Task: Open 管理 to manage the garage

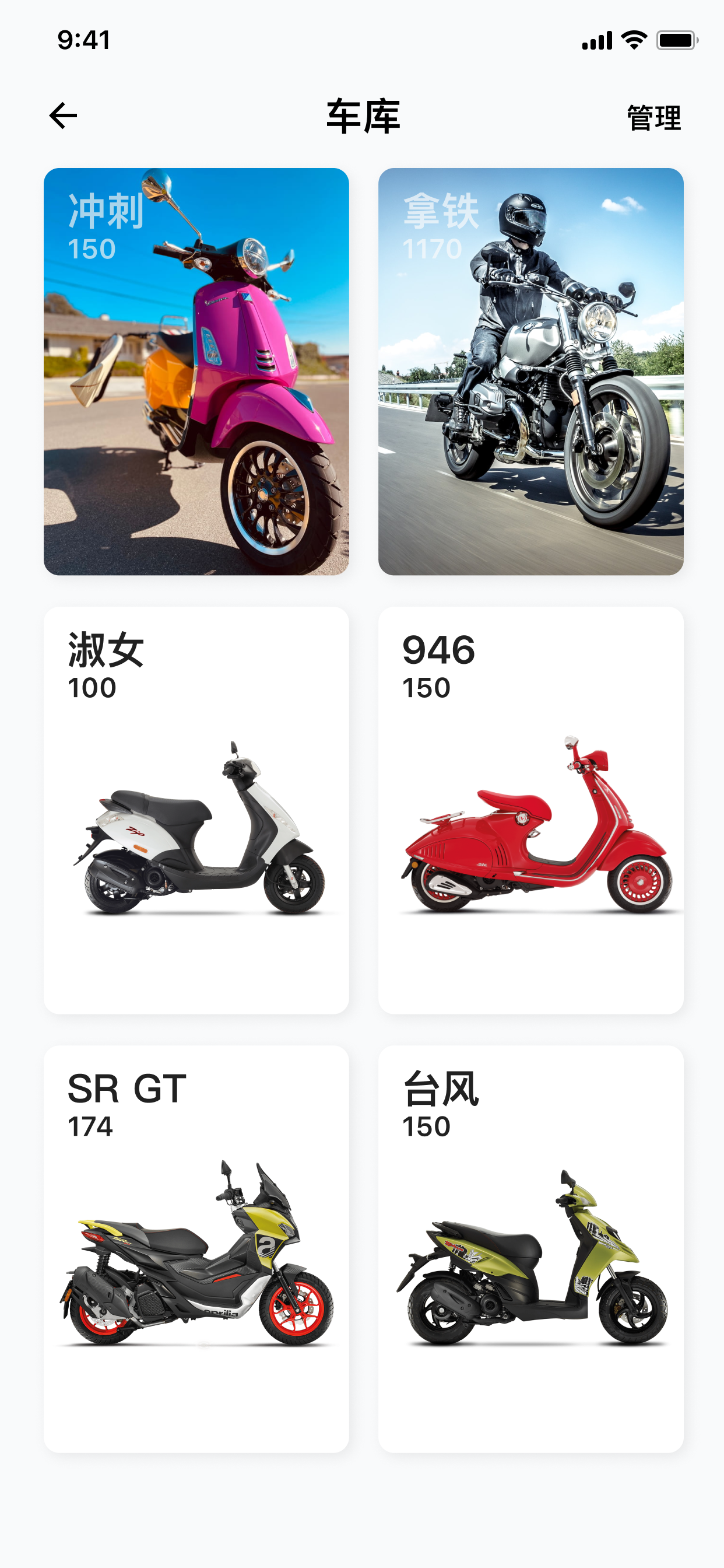Action: click(x=654, y=117)
